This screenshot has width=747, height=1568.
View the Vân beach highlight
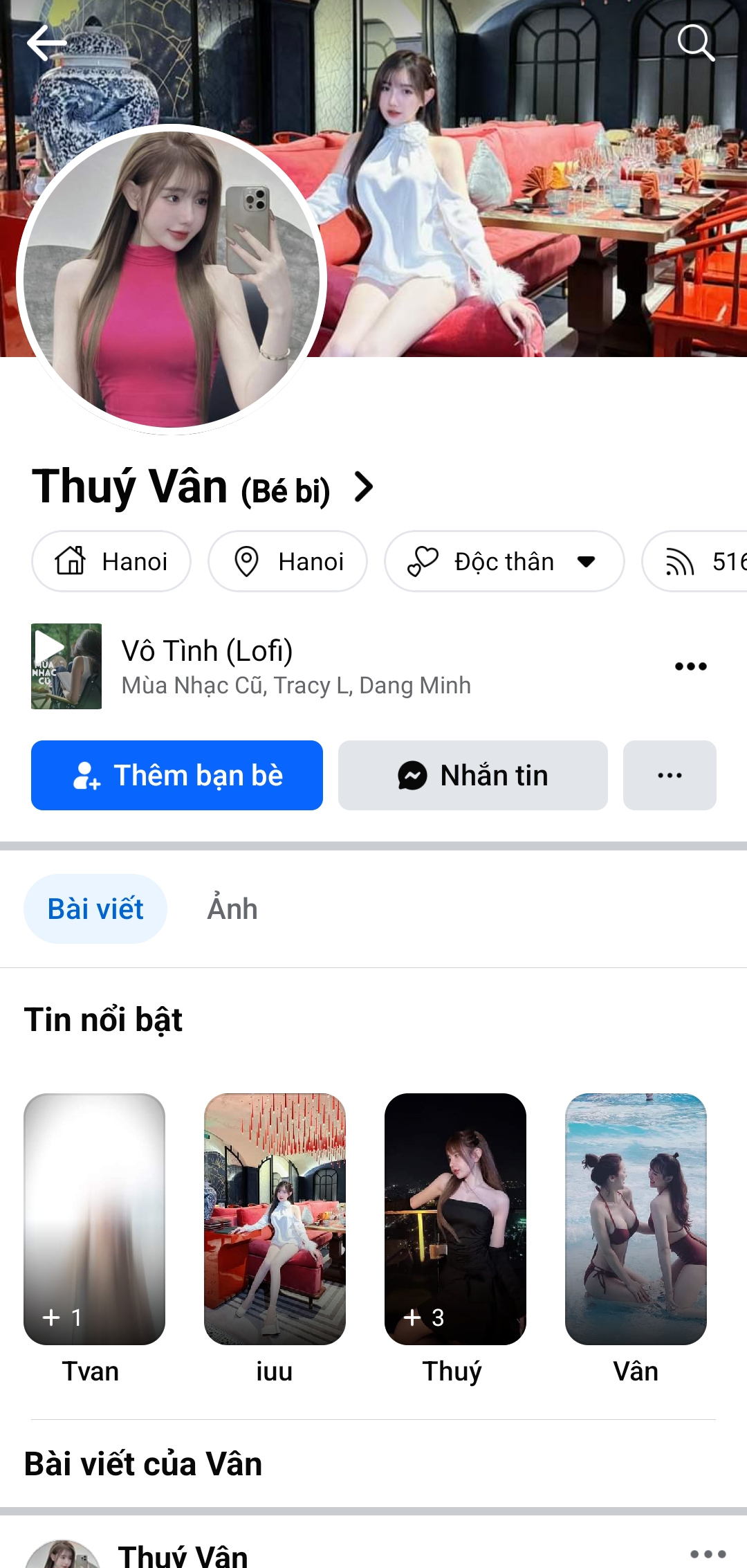(x=636, y=1218)
